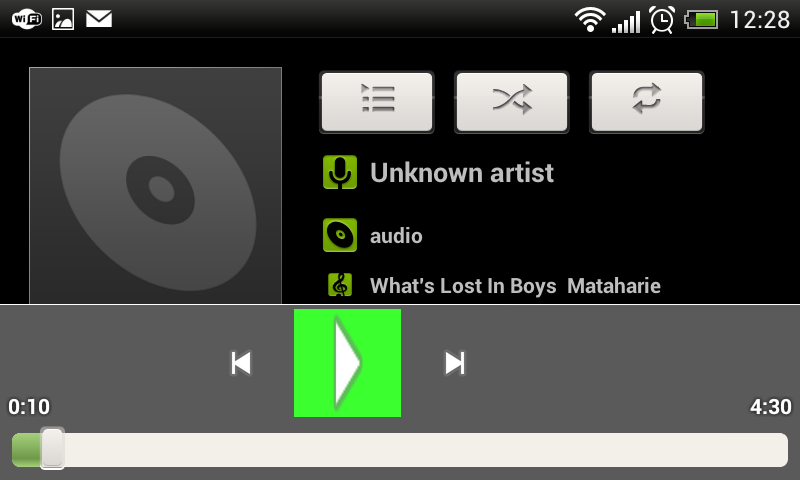Open the audio album entry
800x480 pixels.
click(396, 236)
